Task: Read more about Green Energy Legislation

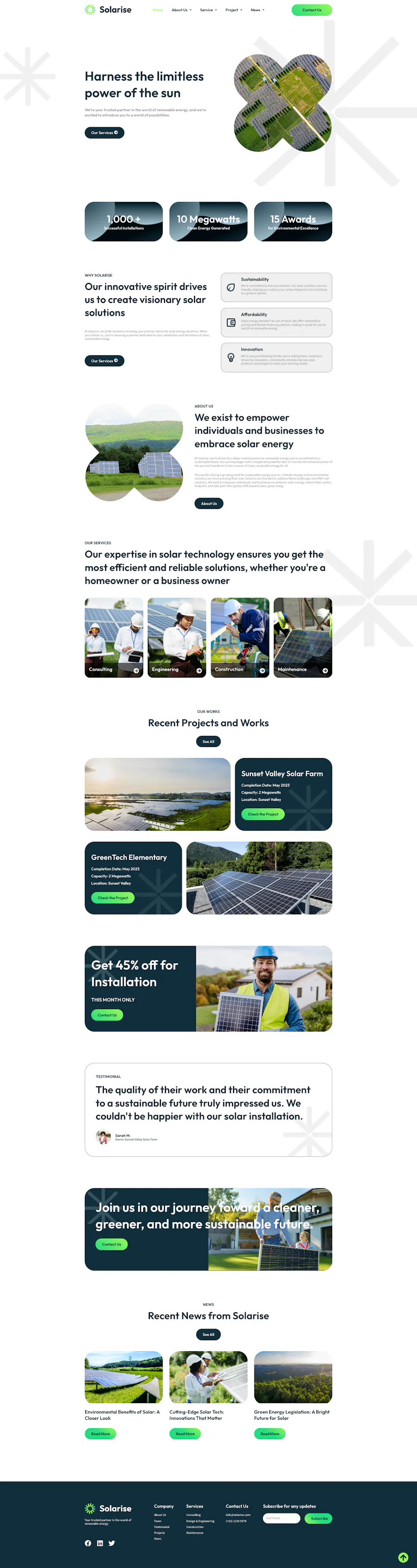Action: click(x=270, y=1434)
